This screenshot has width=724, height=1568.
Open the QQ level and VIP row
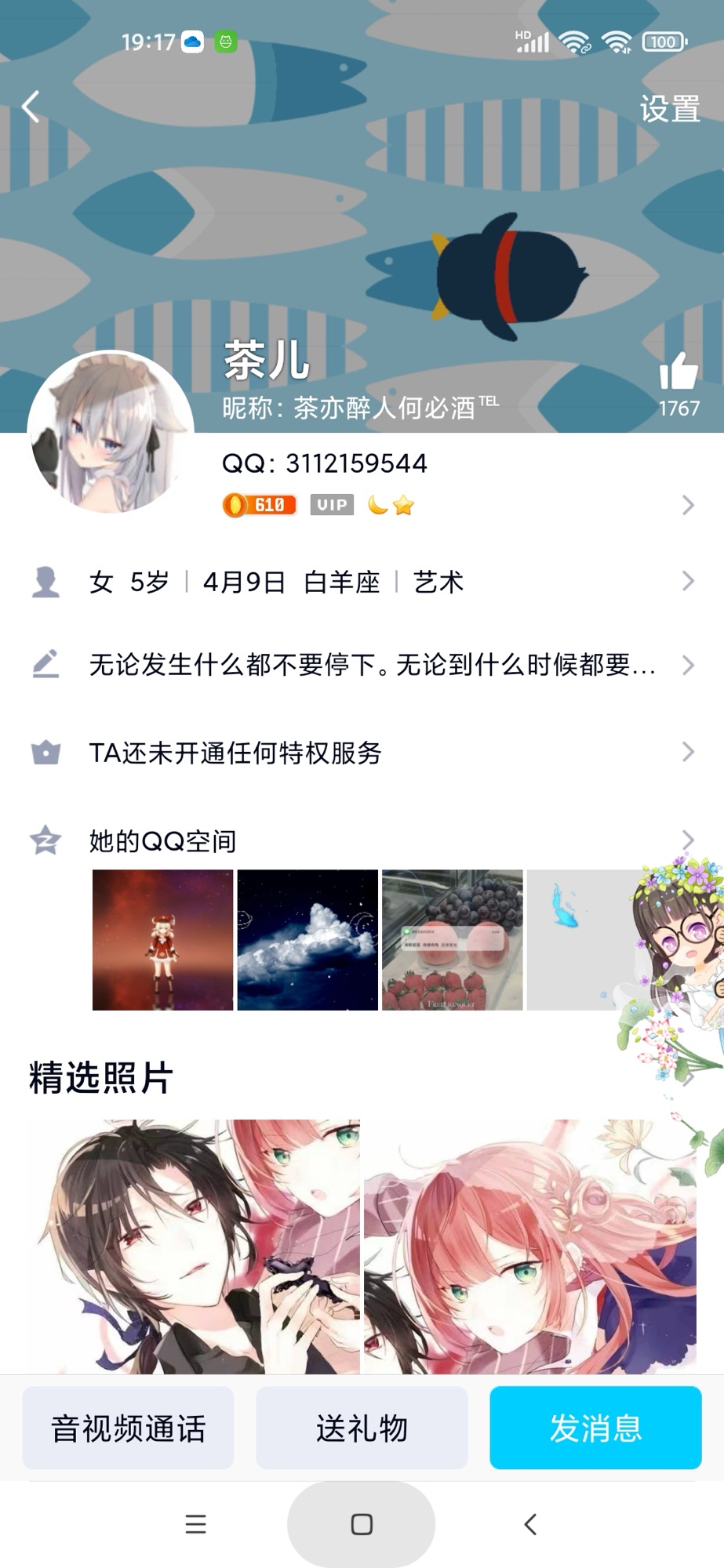[x=455, y=505]
